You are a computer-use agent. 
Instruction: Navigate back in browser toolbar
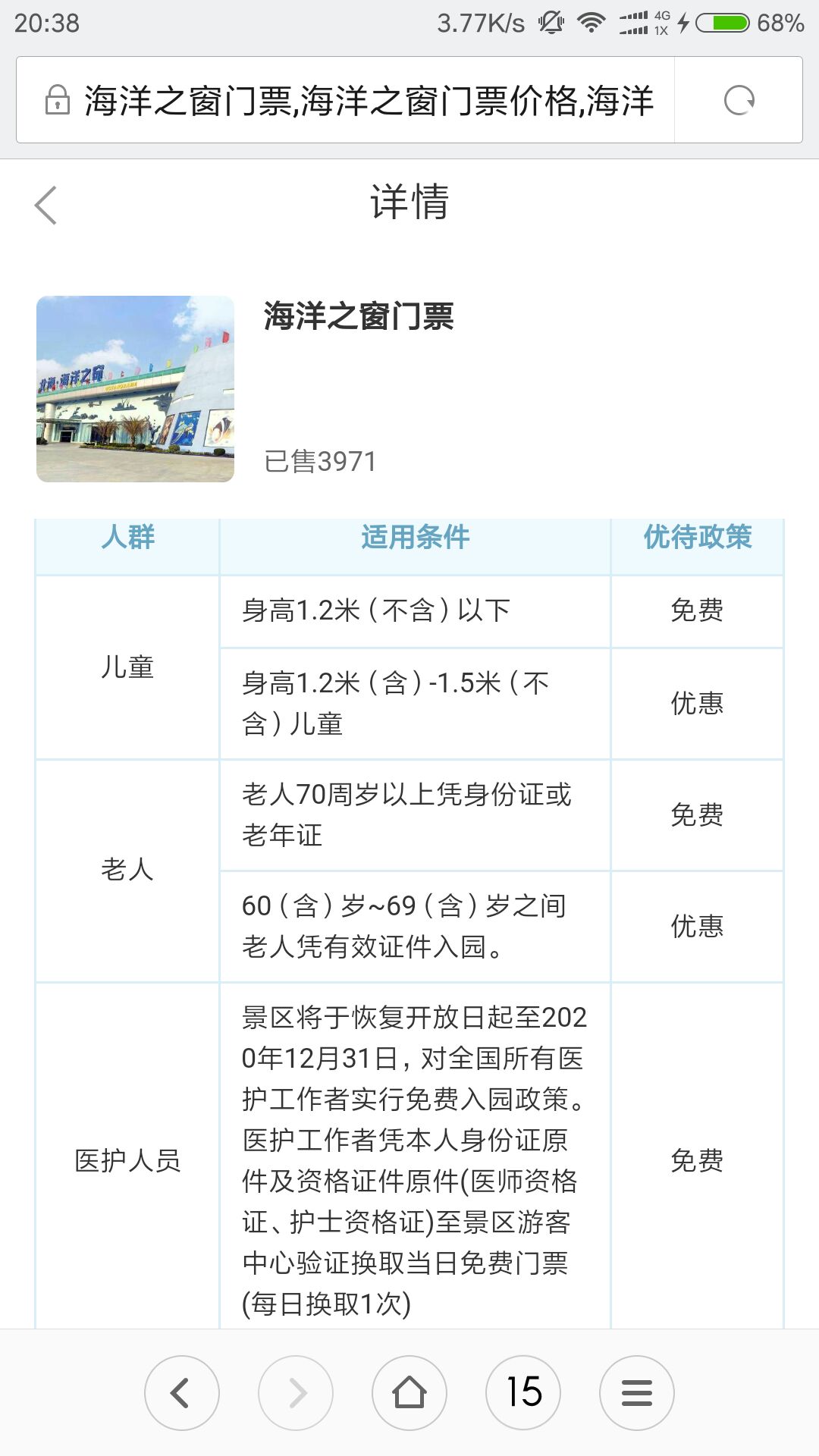click(x=181, y=1393)
